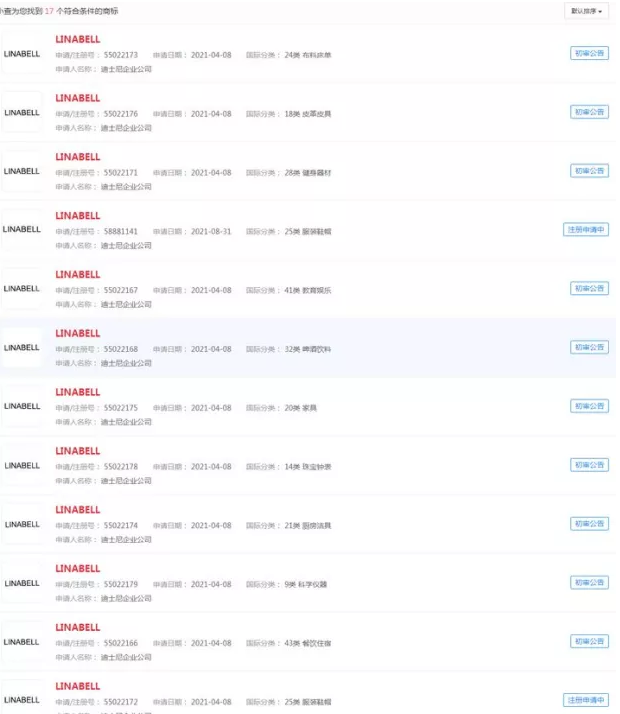Open the 9类 科学仪器 LINABELL result
Screen dimensions: 620x714
click(x=78, y=569)
